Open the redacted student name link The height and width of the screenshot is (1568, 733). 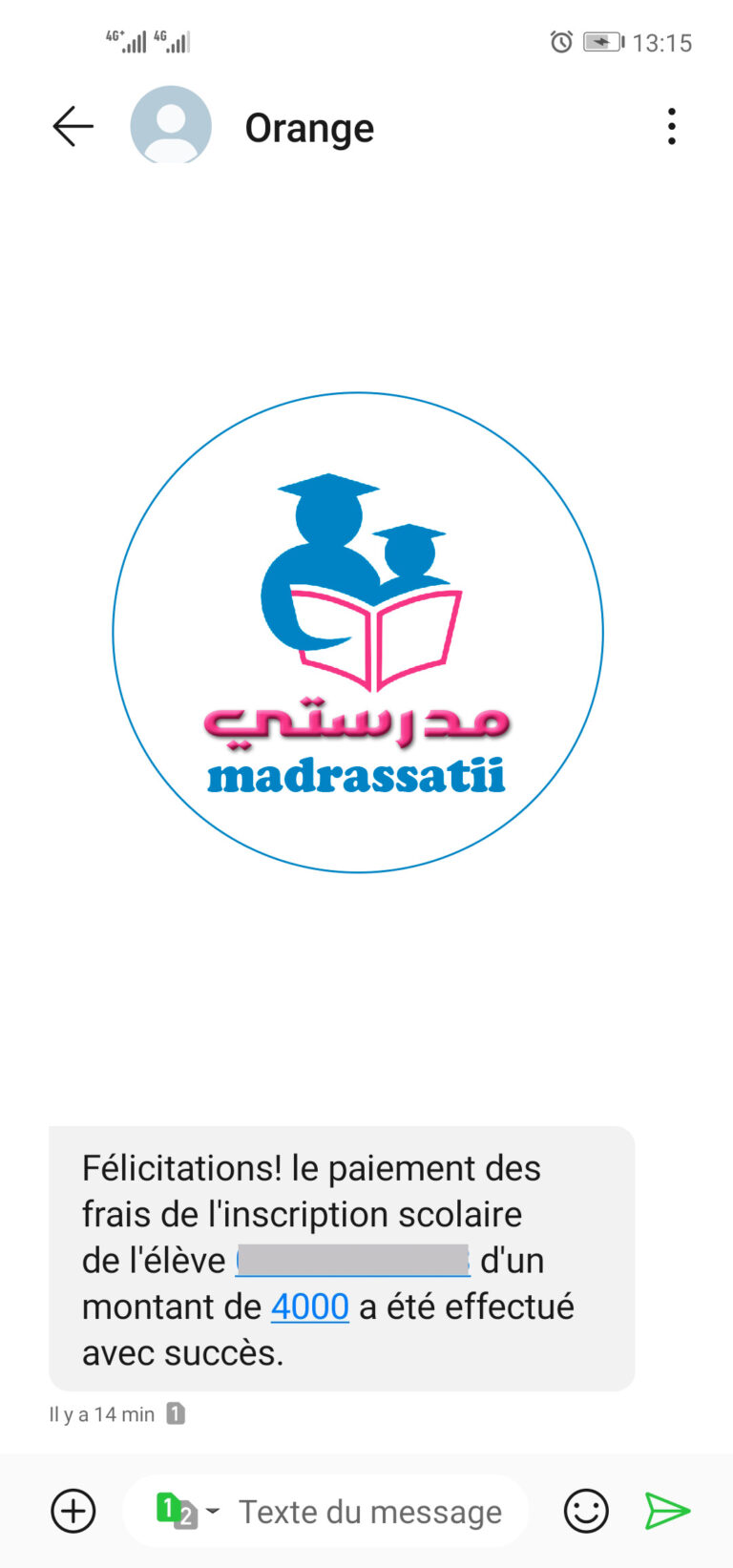pyautogui.click(x=352, y=1261)
